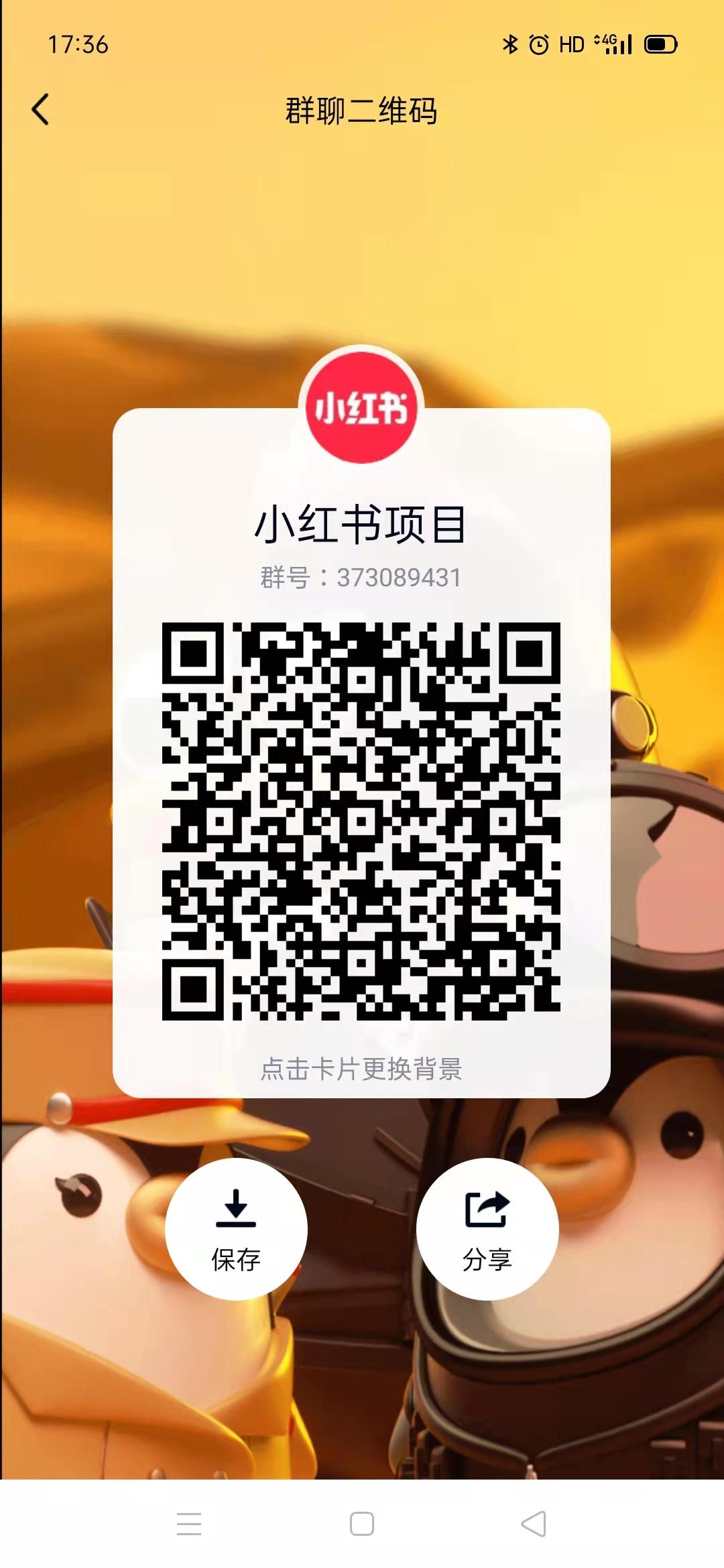Click the HD indicator in status bar
Viewport: 724px width, 1568px height.
571,44
